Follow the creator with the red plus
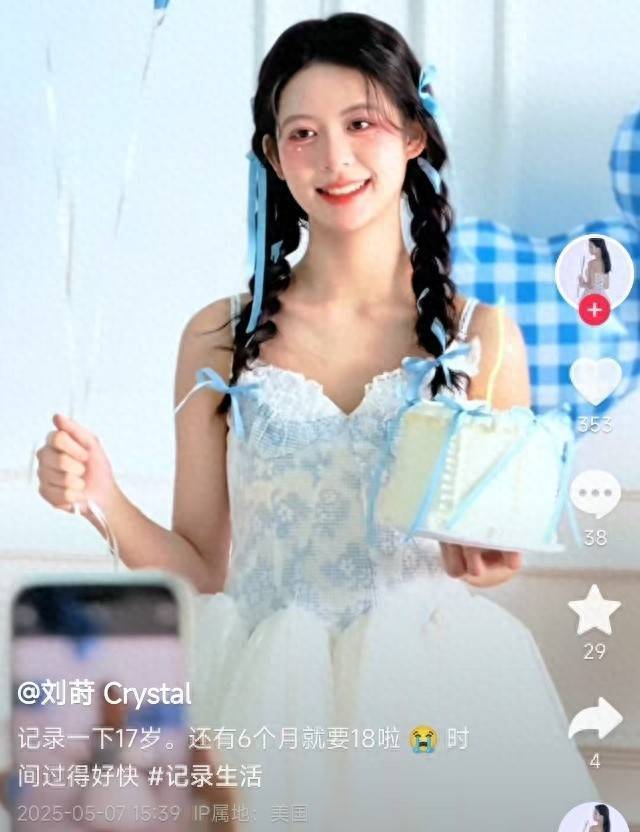Image resolution: width=640 pixels, height=832 pixels. coord(594,310)
